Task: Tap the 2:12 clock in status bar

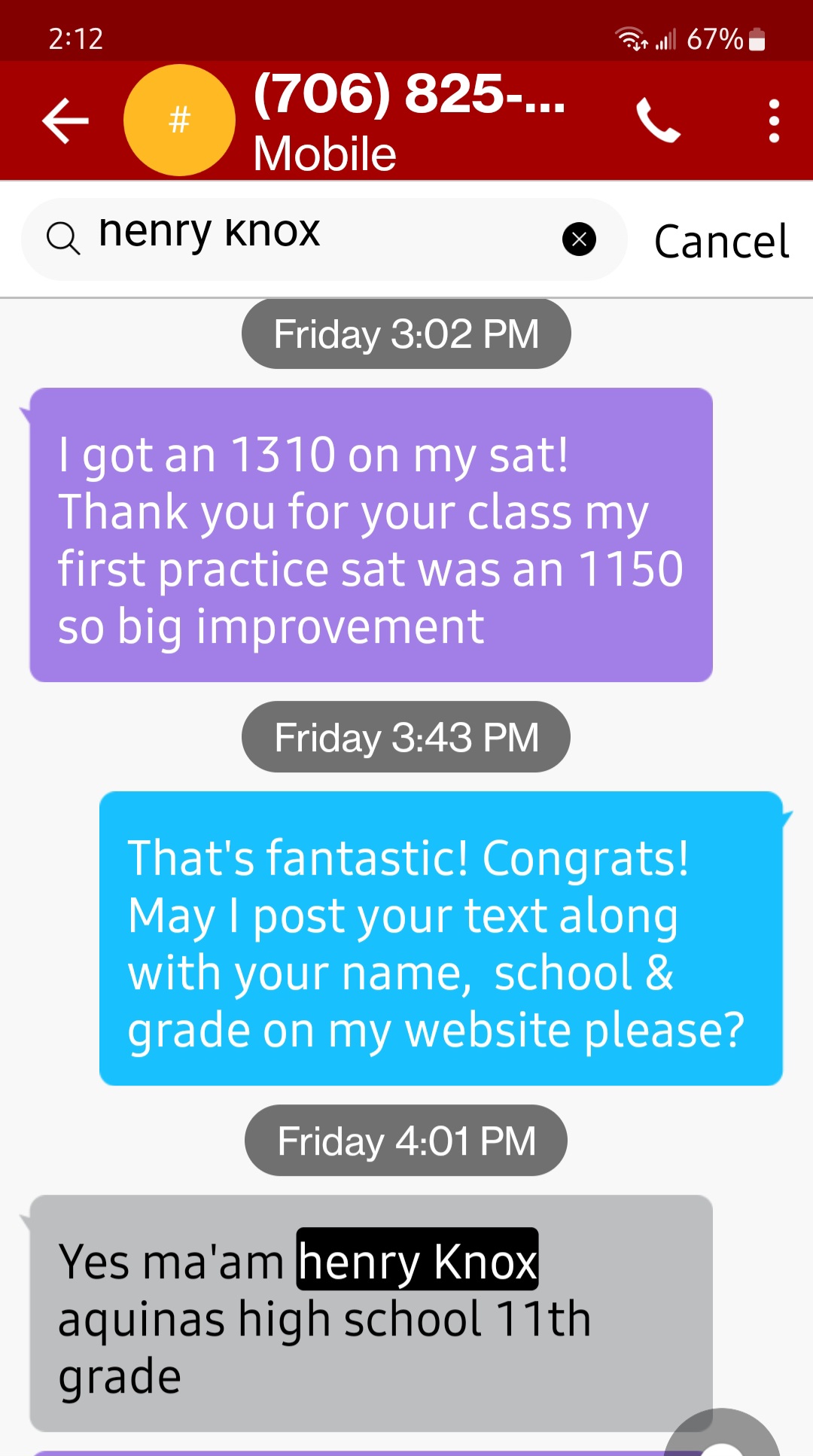Action: 75,39
